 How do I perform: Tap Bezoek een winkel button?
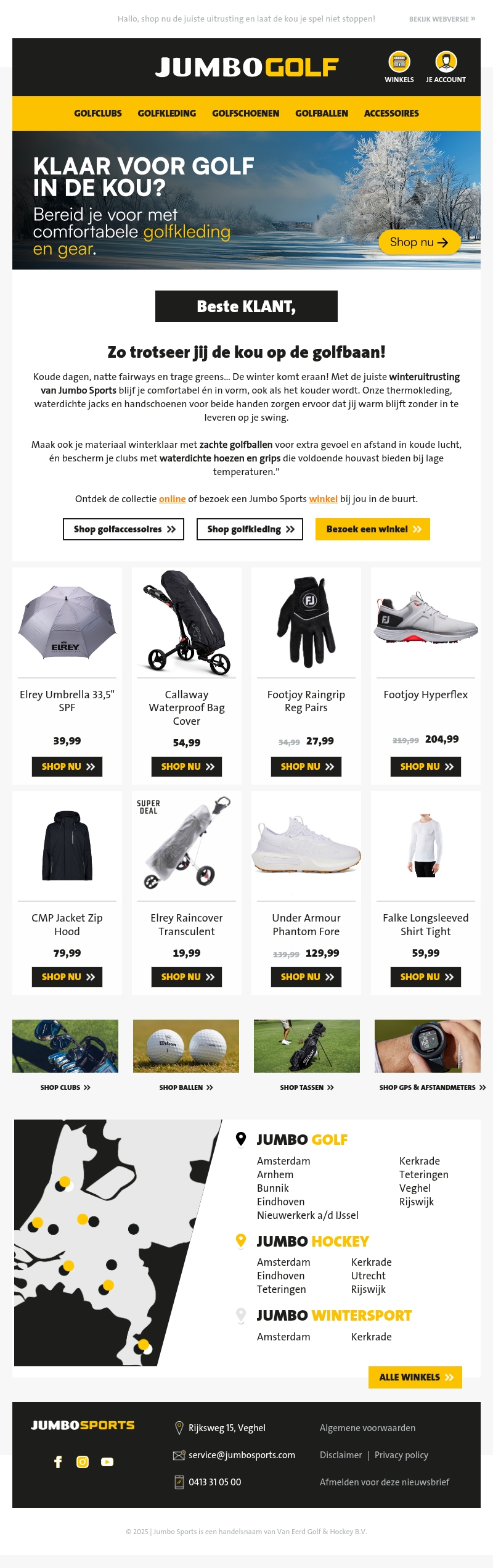(373, 529)
